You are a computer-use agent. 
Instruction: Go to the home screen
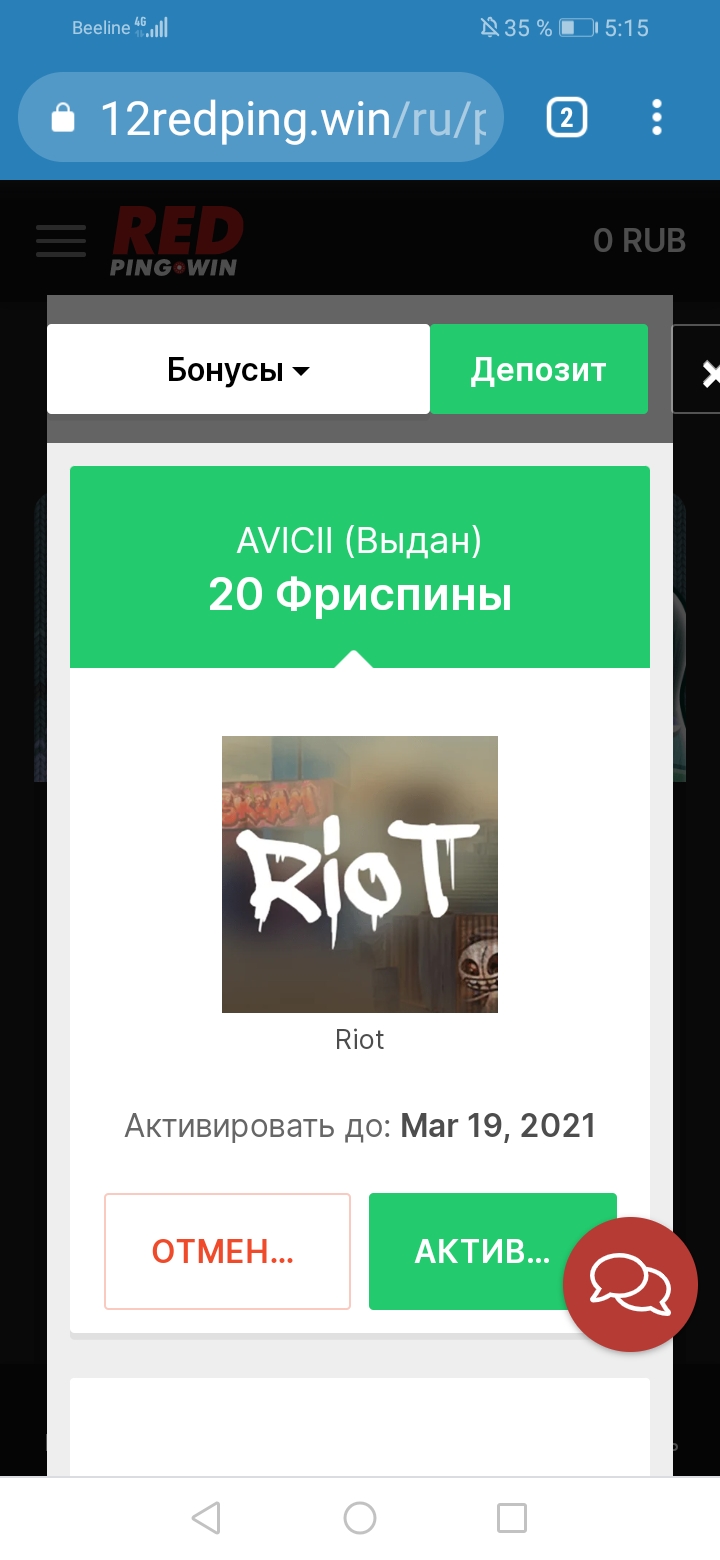coord(360,1518)
